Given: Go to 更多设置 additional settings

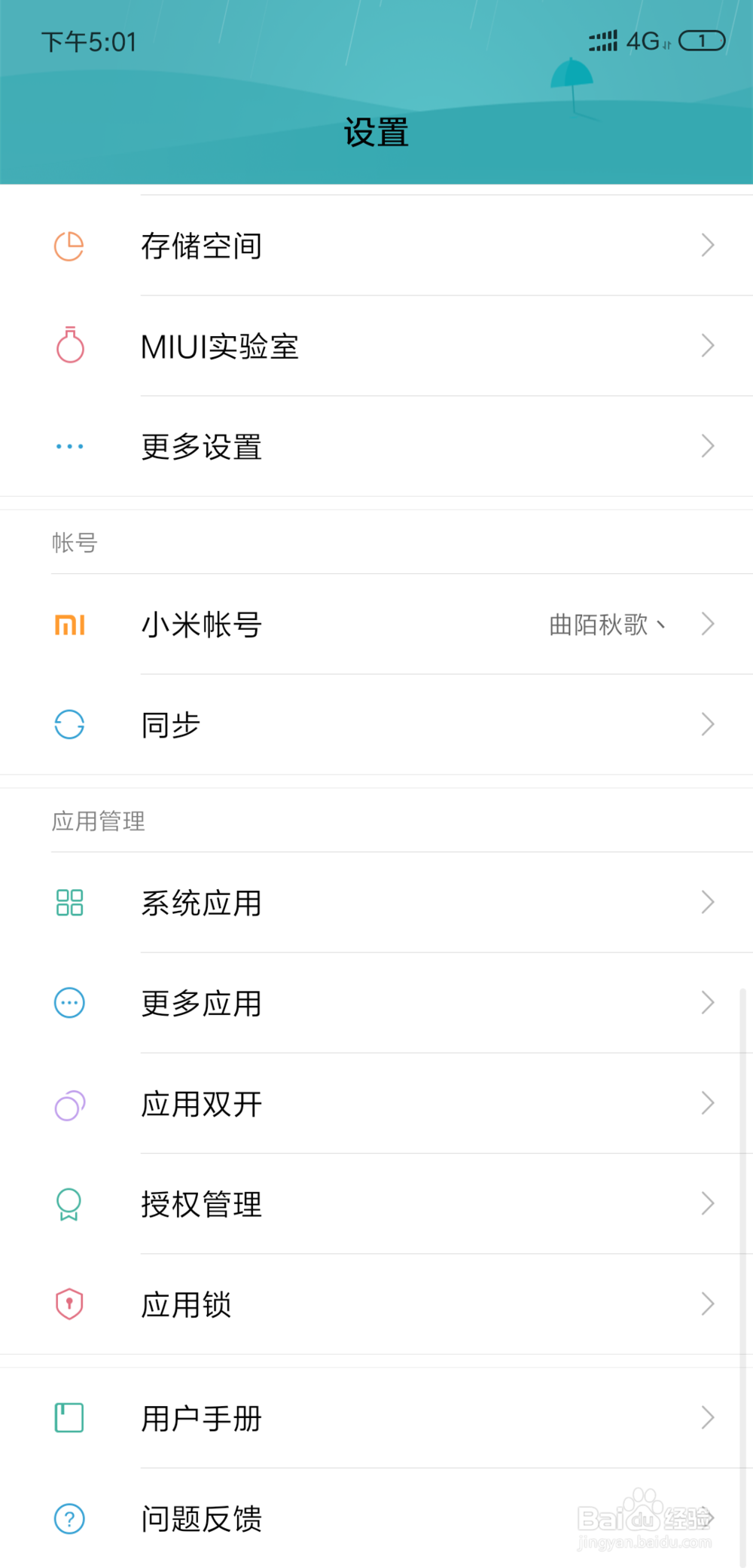Looking at the screenshot, I should tap(376, 447).
